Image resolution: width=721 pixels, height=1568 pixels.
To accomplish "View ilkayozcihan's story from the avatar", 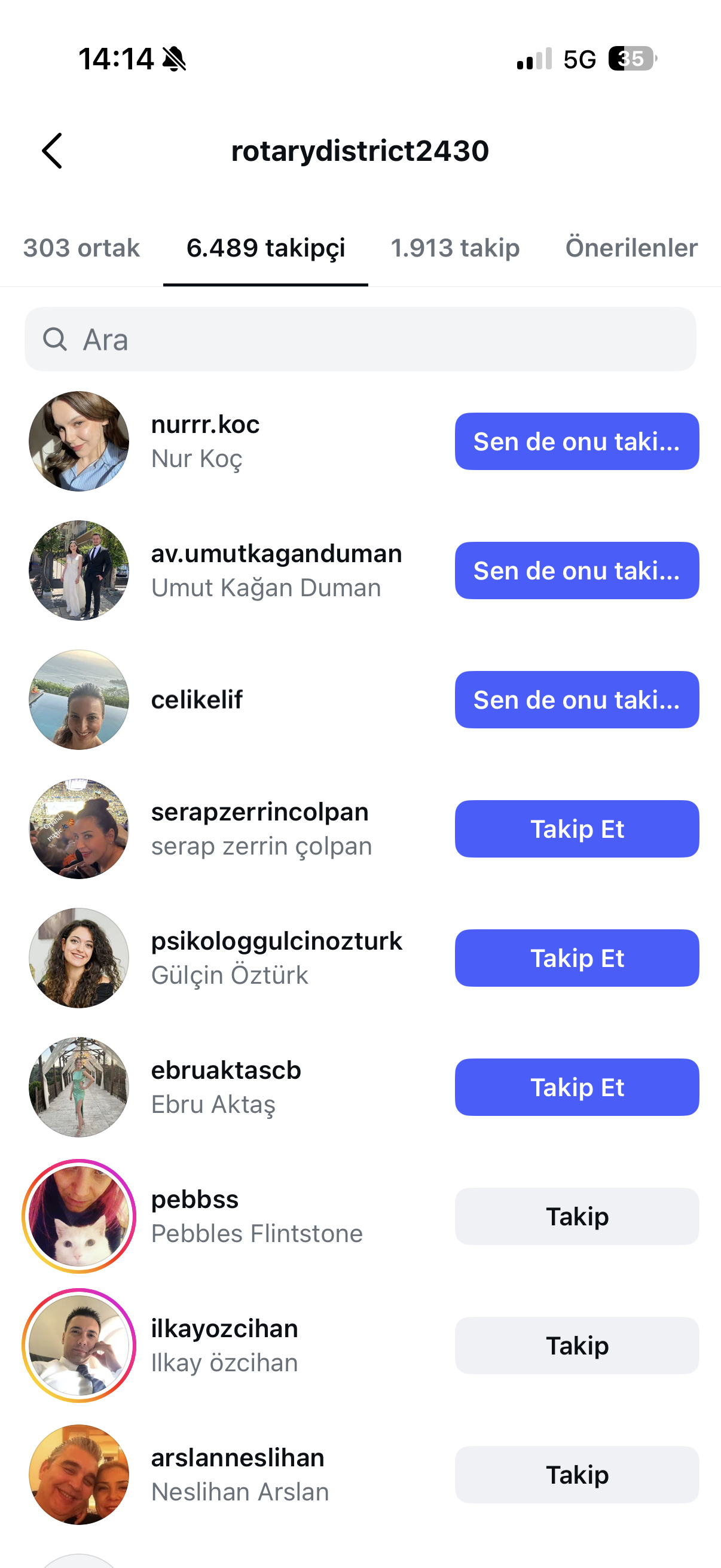I will 79,1345.
